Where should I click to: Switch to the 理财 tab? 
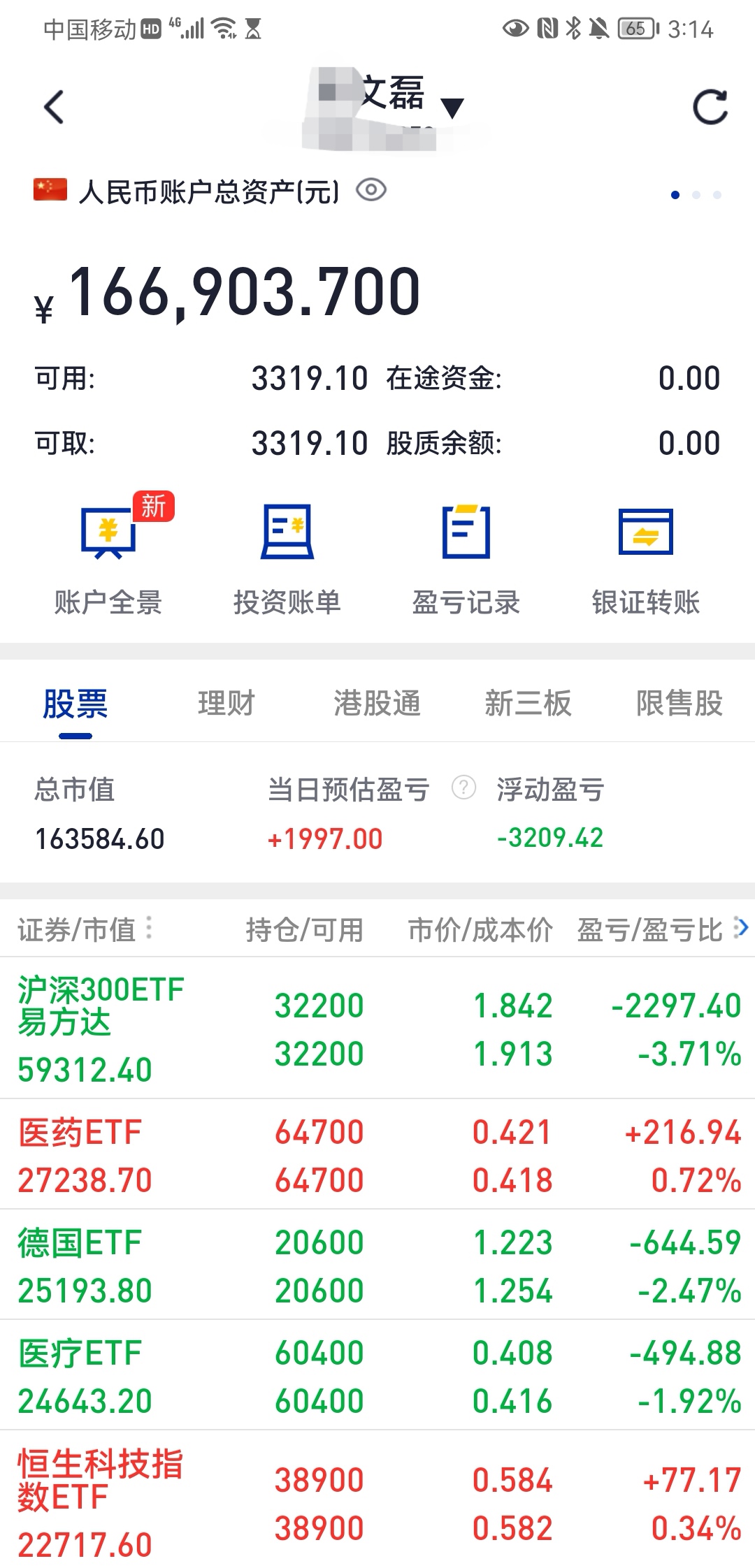227,704
